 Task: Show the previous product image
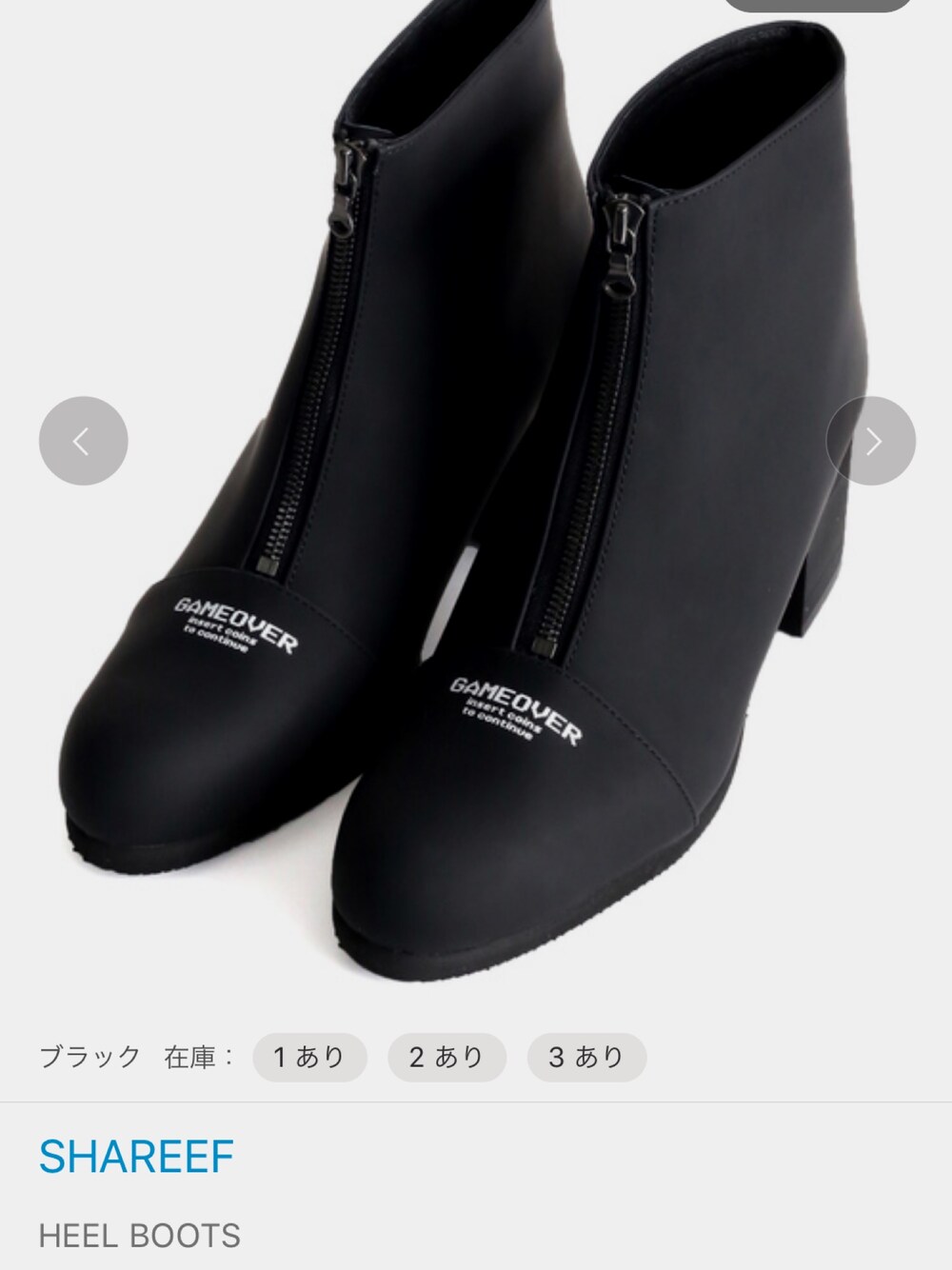(x=83, y=441)
